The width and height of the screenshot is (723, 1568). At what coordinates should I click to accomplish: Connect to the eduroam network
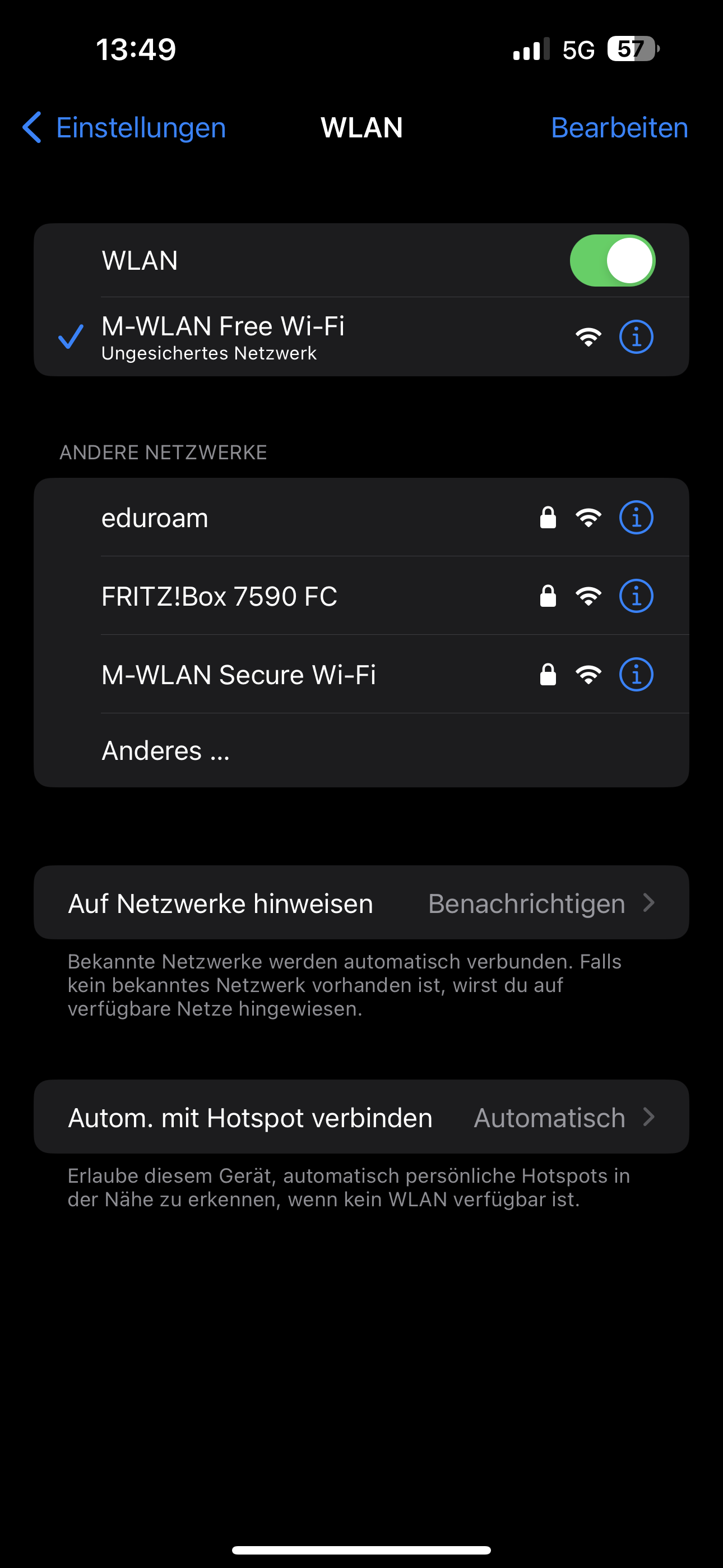(x=361, y=518)
